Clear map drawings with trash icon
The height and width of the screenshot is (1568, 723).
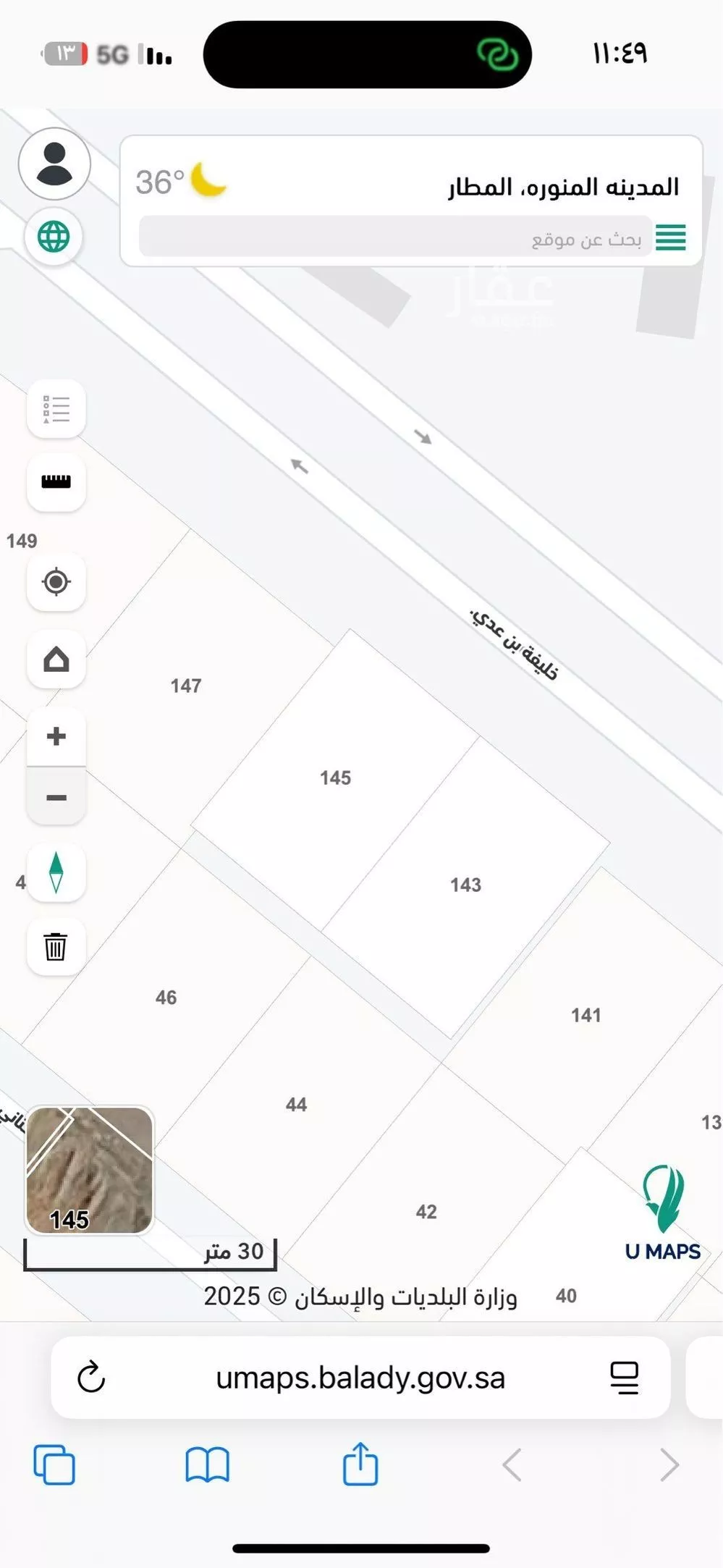pos(56,946)
